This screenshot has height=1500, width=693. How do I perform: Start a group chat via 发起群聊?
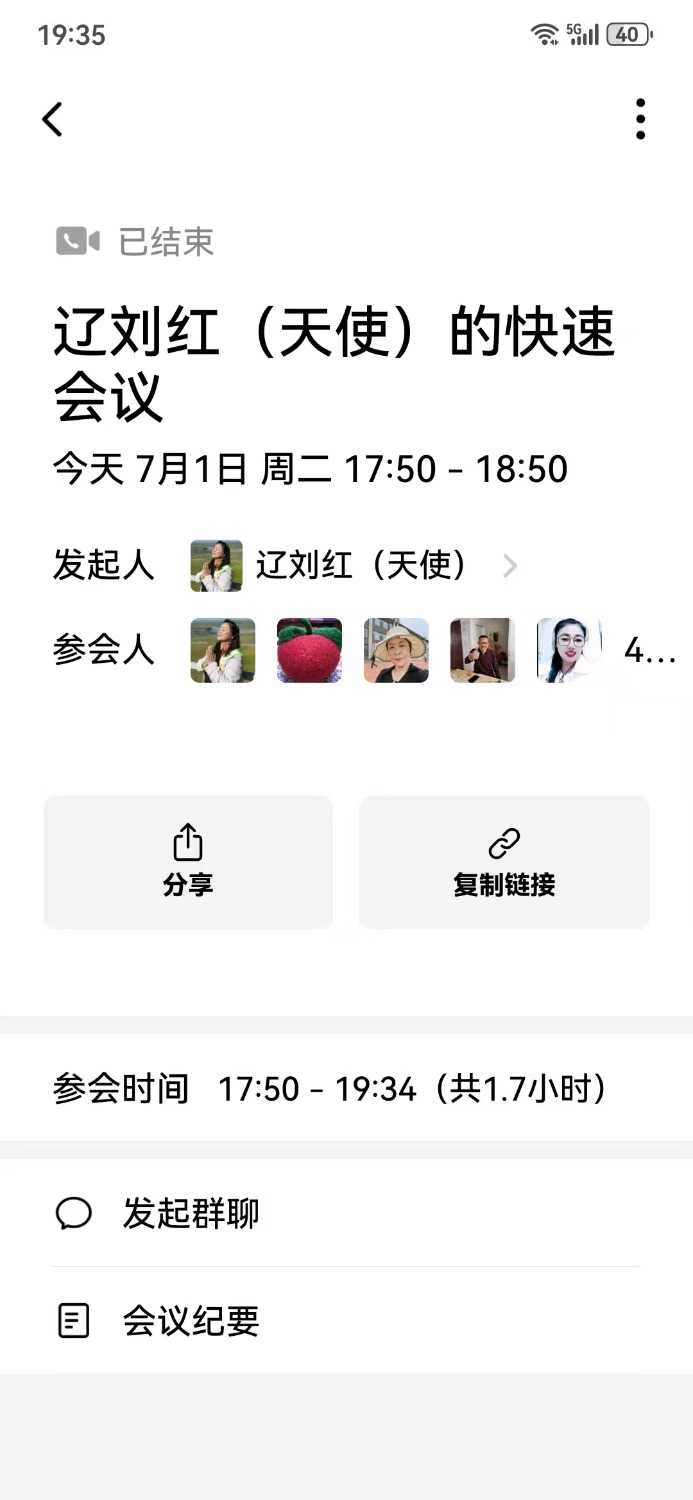190,1214
